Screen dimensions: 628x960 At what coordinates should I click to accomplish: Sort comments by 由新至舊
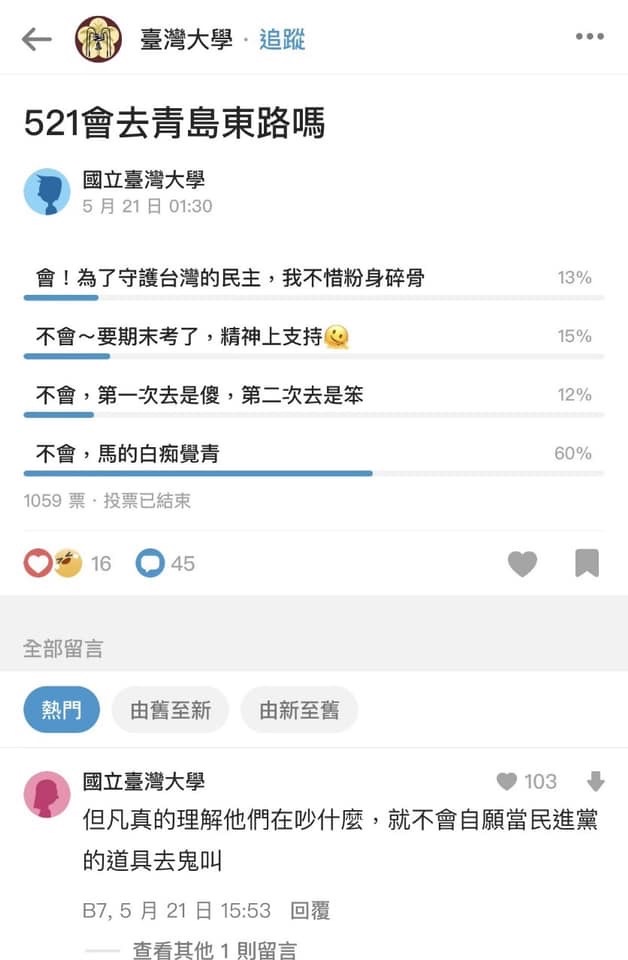point(299,710)
